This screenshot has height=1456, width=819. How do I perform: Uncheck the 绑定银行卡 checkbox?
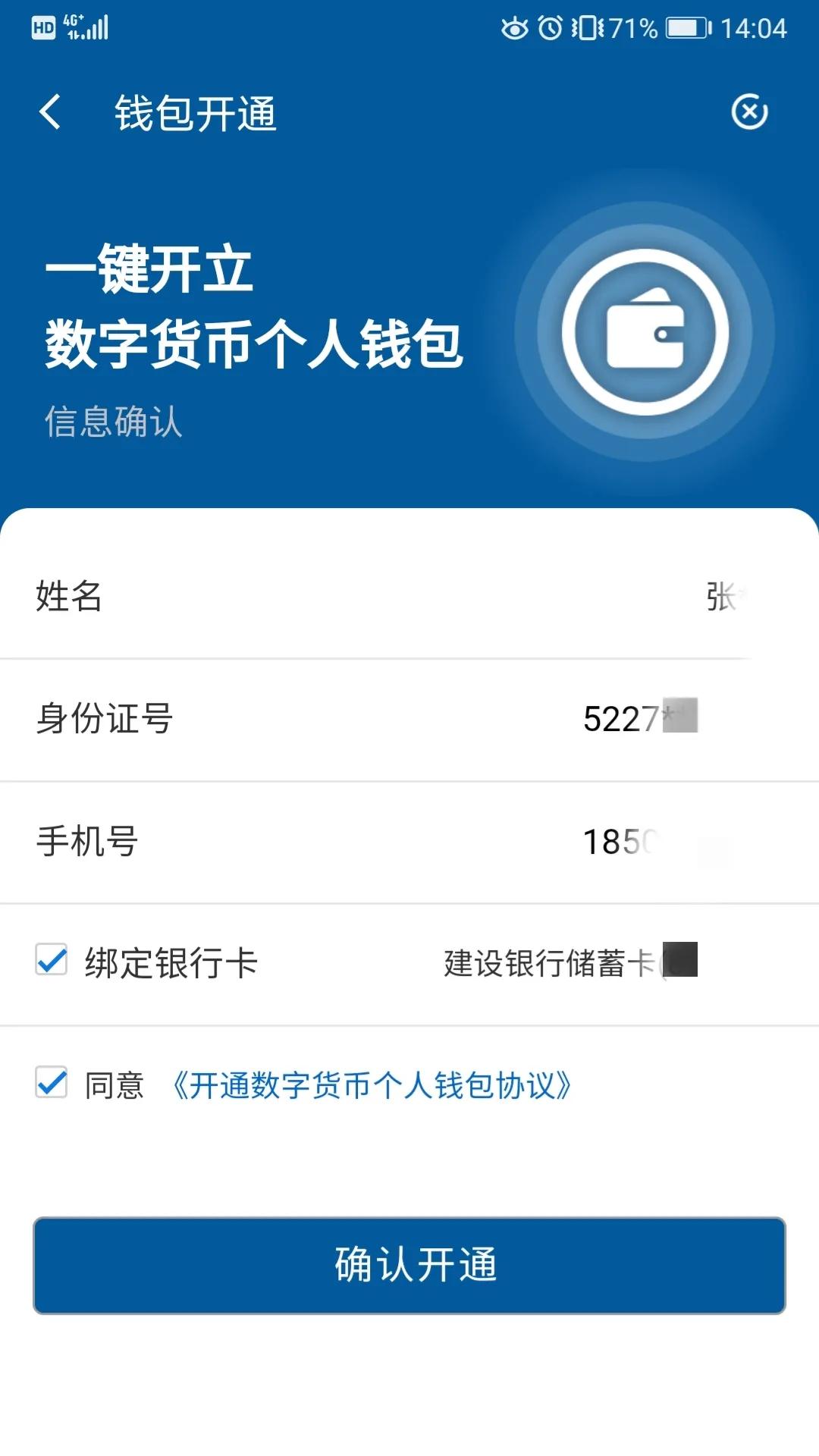coord(52,960)
